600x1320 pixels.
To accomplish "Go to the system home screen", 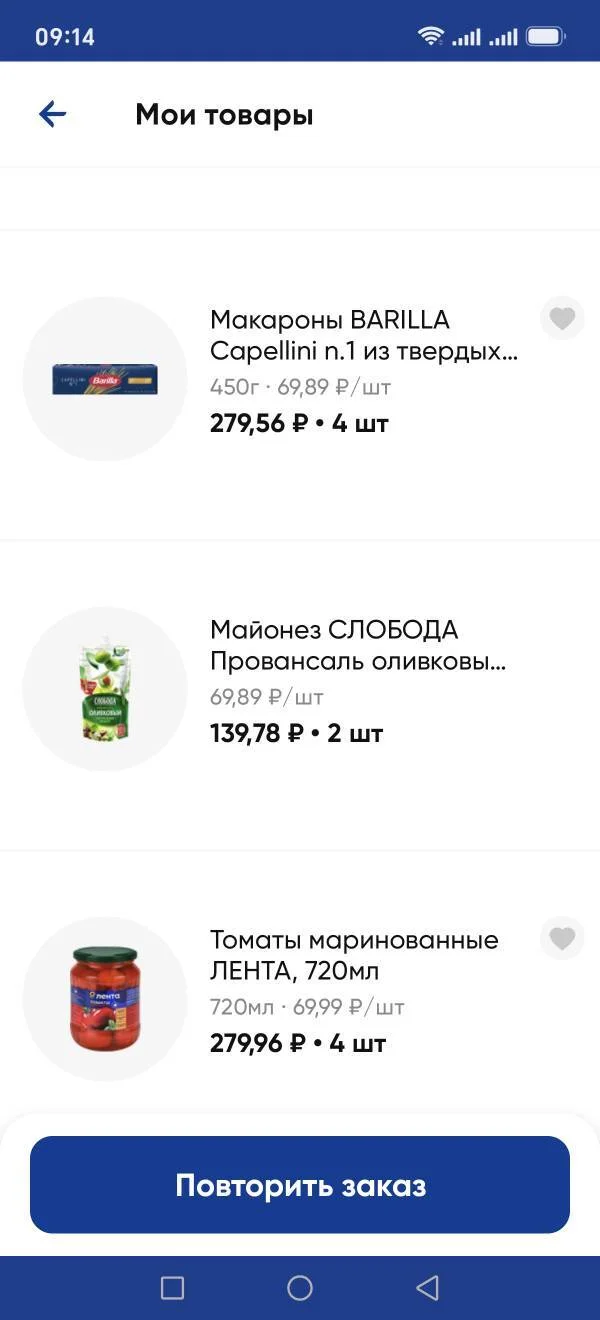I will (300, 1288).
